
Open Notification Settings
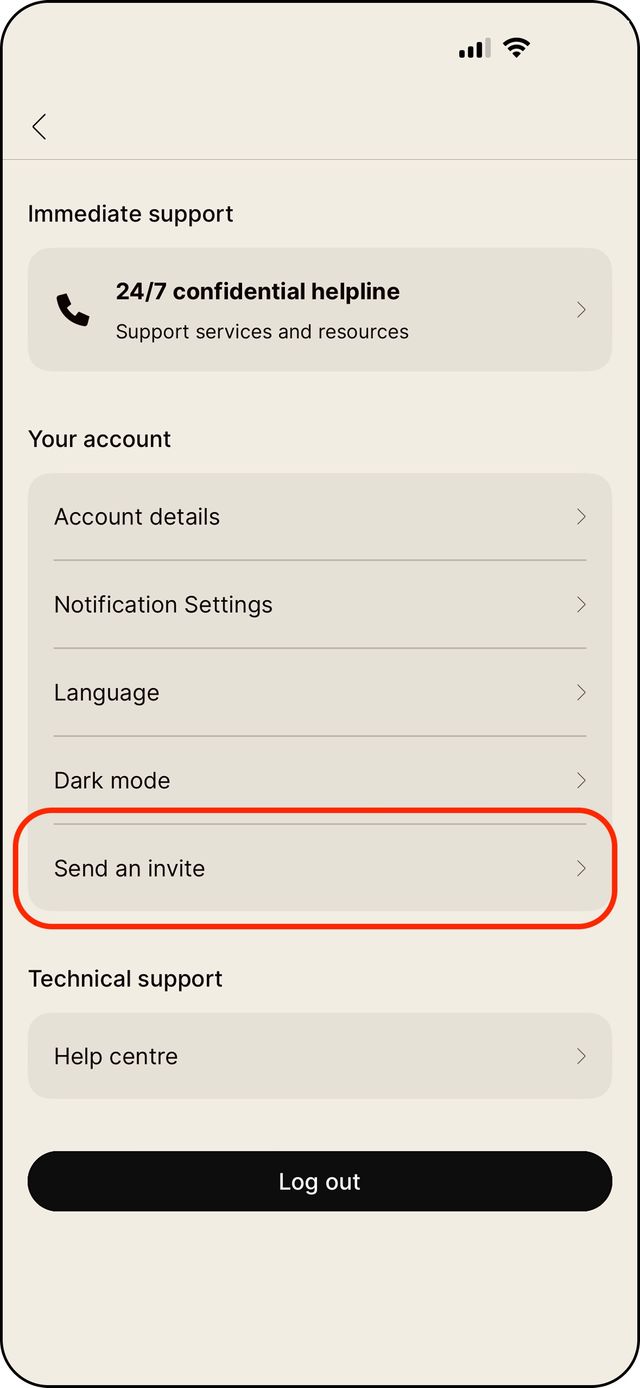[319, 605]
